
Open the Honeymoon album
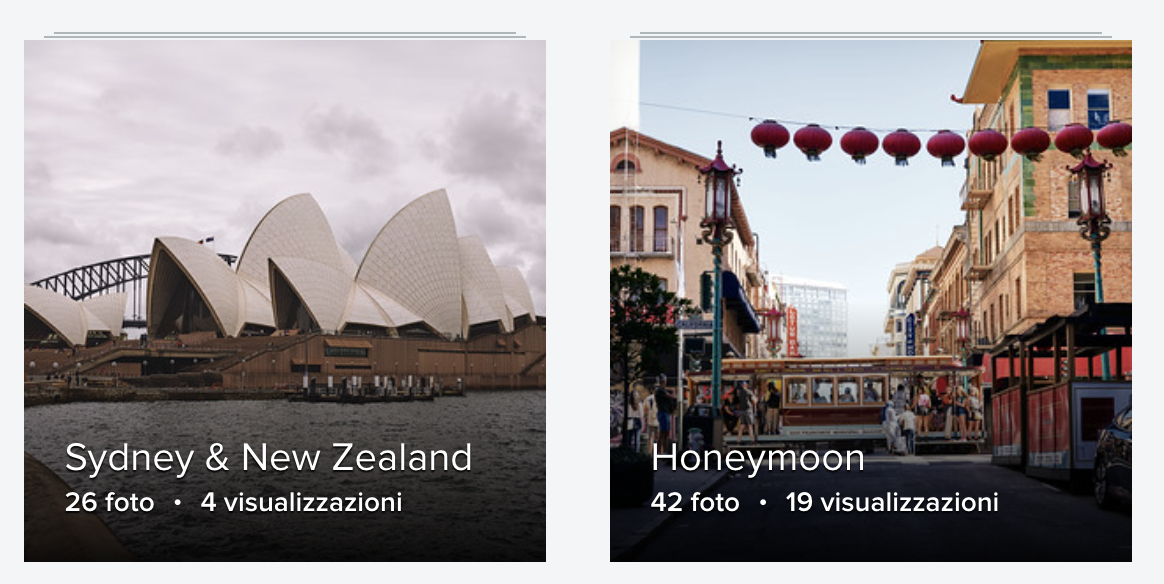[870, 300]
